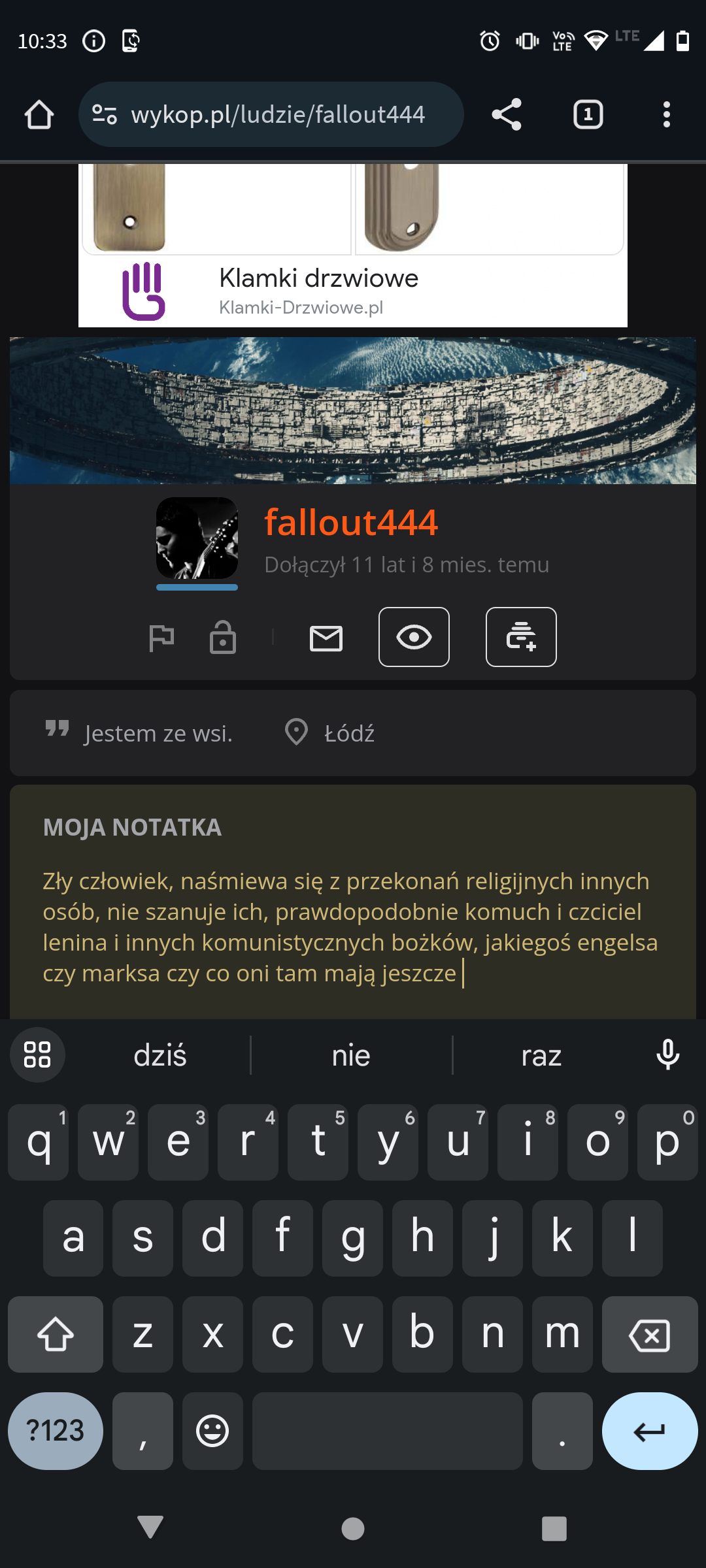Choose the keyboard suggestion "dziś"

click(160, 1056)
